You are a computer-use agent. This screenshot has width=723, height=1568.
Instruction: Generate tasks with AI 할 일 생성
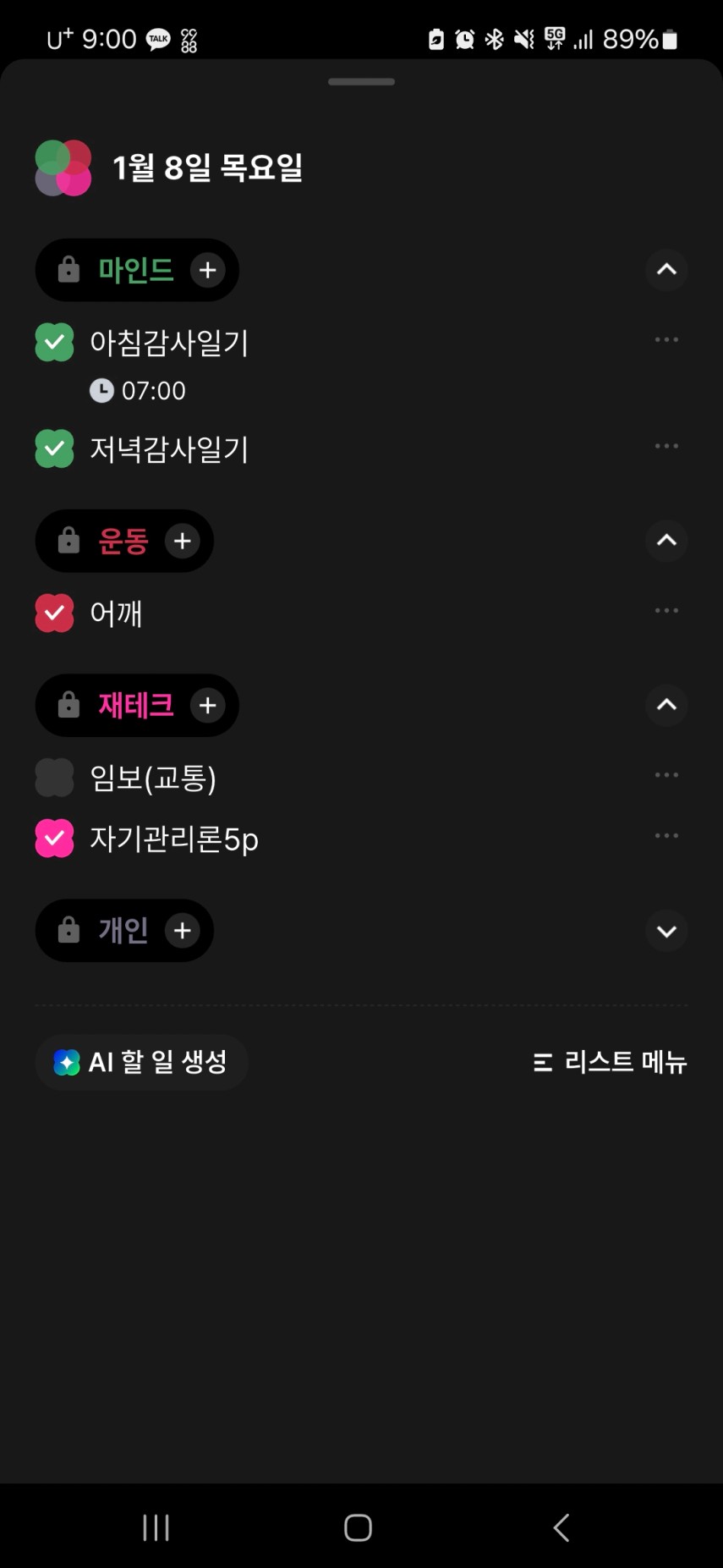tap(141, 1062)
